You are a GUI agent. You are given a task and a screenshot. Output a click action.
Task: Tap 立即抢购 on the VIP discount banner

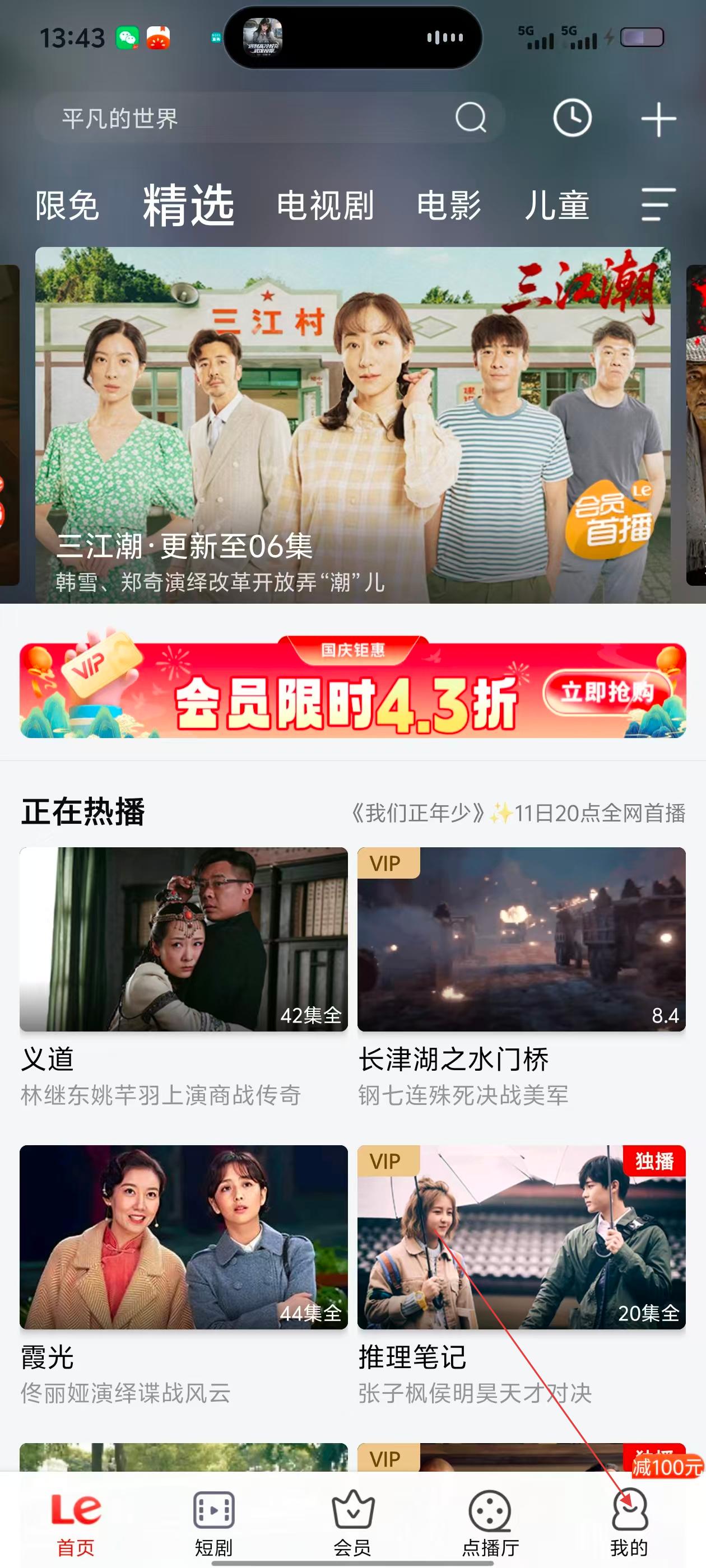(607, 692)
